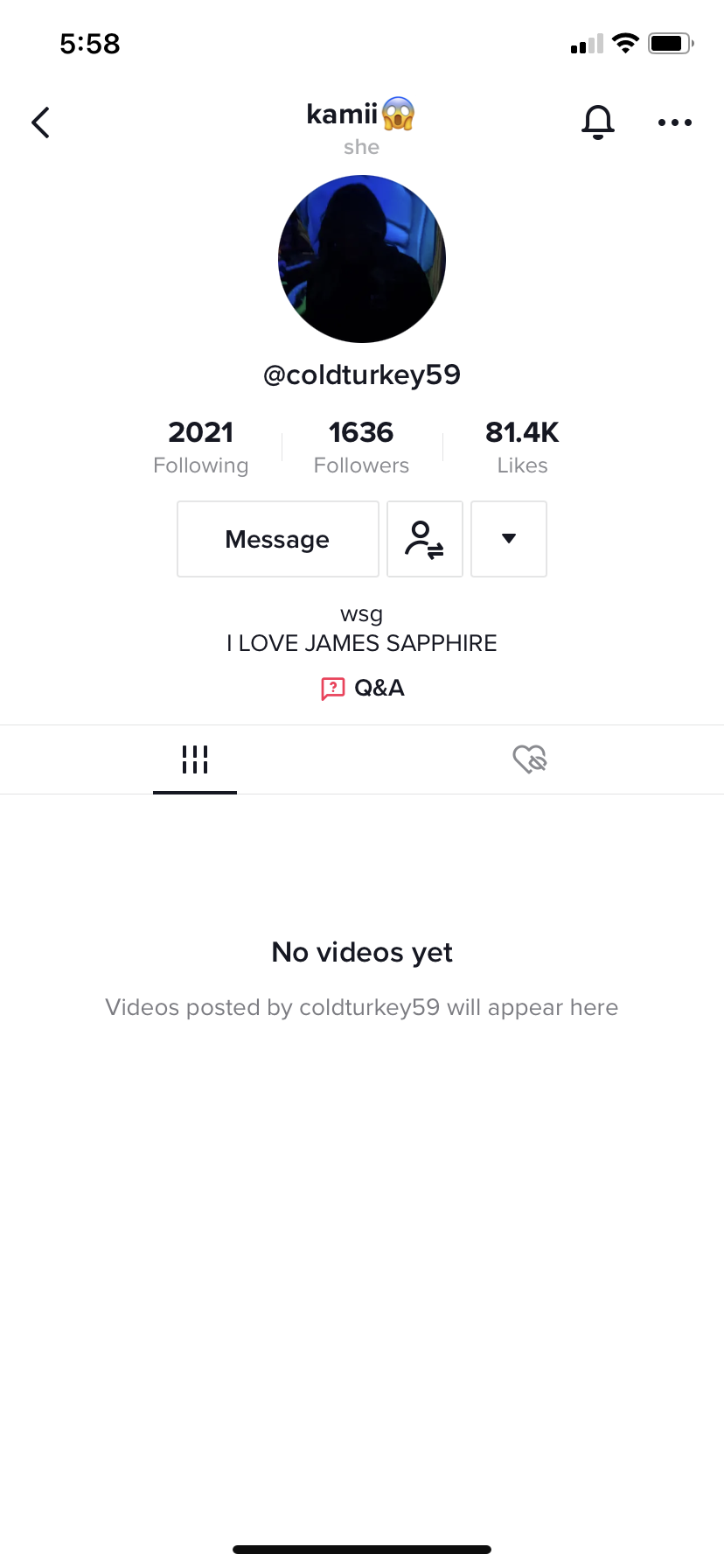The width and height of the screenshot is (724, 1568).
Task: View the profile picture
Action: [362, 259]
